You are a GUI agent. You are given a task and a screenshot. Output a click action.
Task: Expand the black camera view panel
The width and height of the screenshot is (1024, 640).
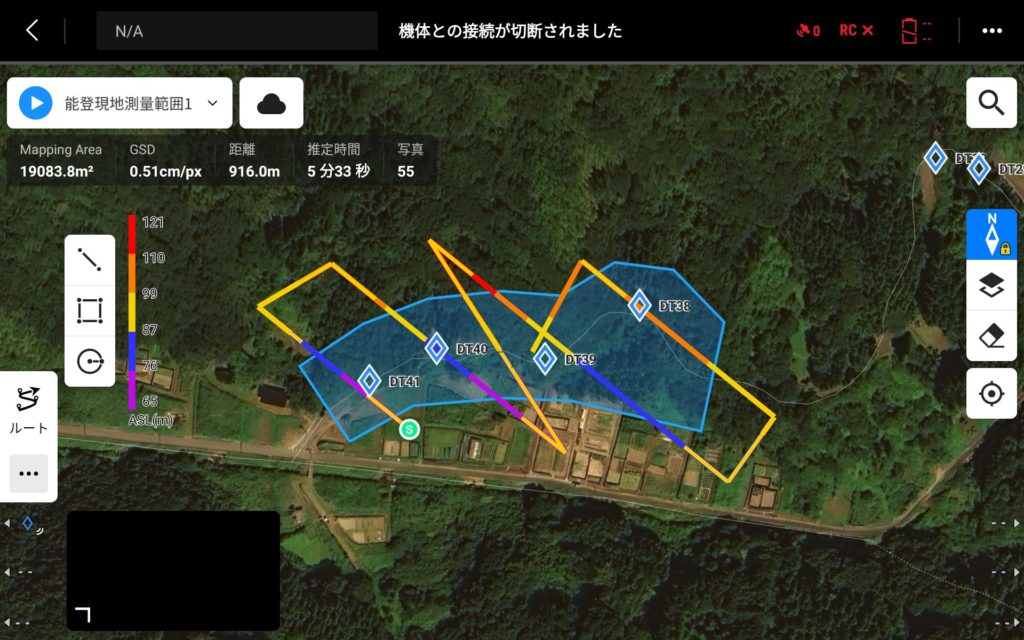(82, 614)
